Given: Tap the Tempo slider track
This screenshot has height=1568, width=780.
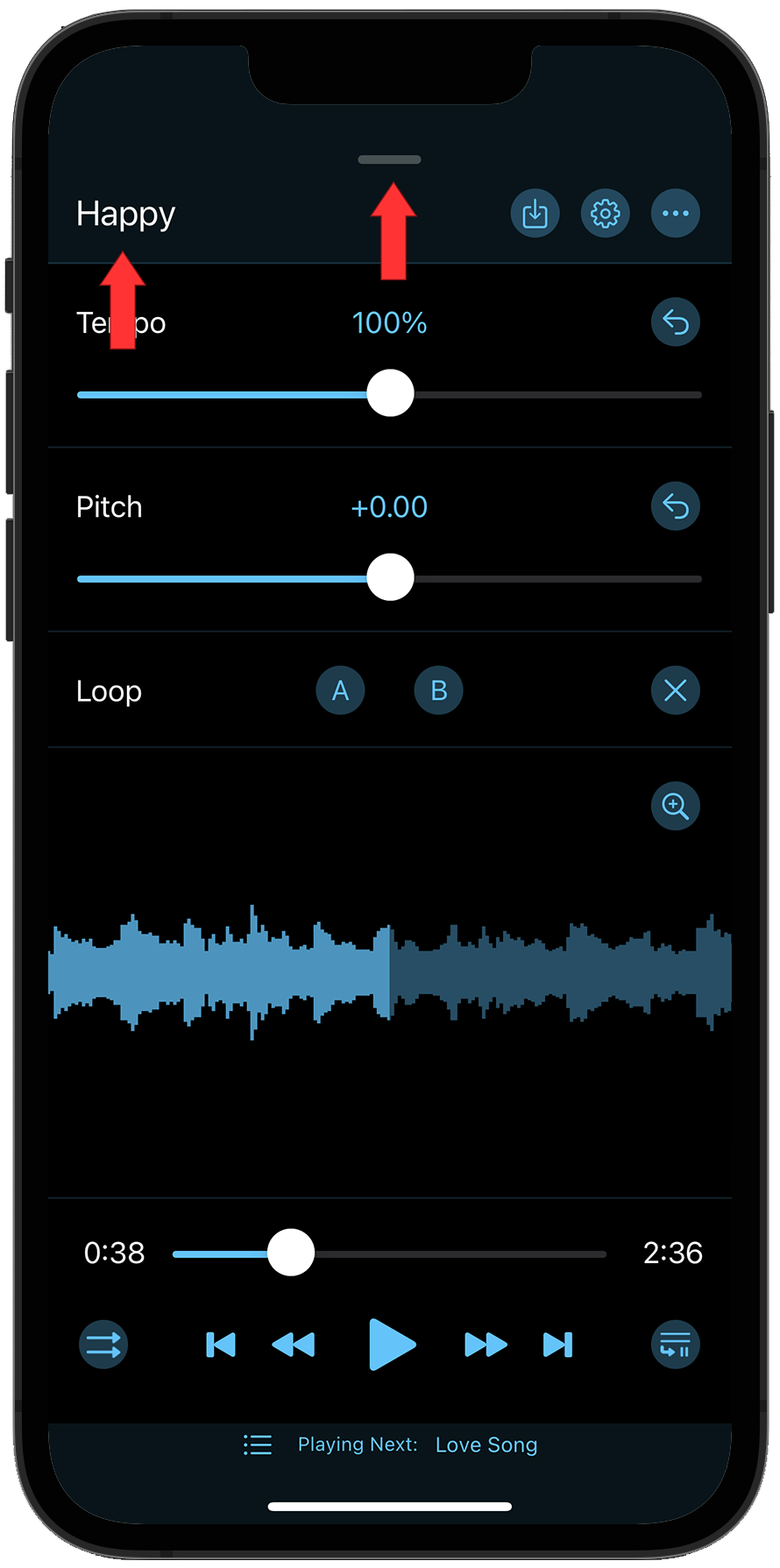Looking at the screenshot, I should [x=543, y=394].
